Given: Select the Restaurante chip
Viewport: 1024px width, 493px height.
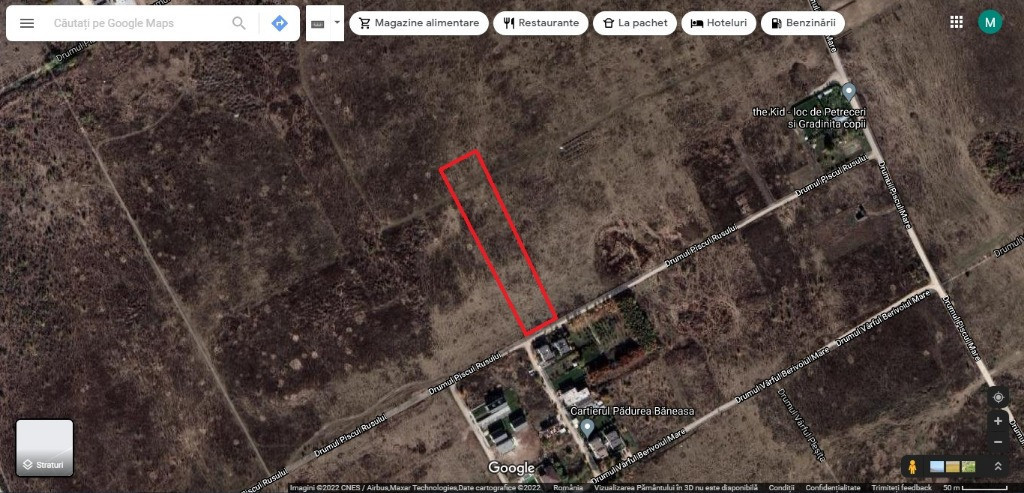Looking at the screenshot, I should (541, 23).
